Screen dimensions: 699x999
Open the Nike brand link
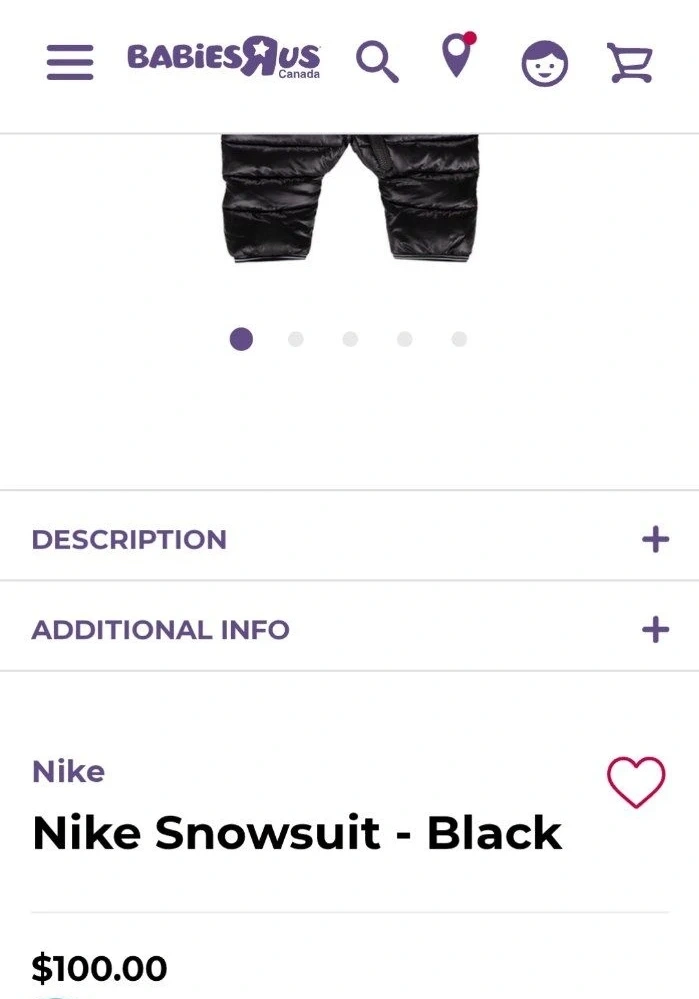click(68, 771)
